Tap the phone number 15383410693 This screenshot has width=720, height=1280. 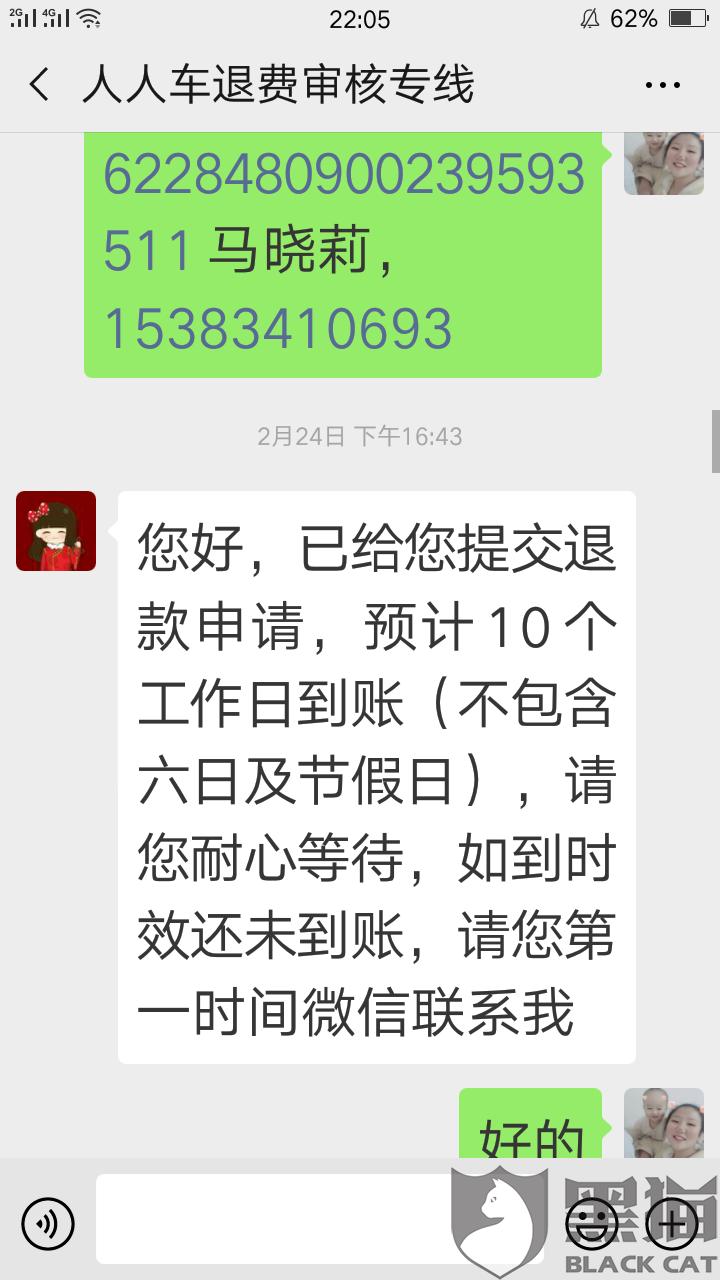click(x=278, y=327)
